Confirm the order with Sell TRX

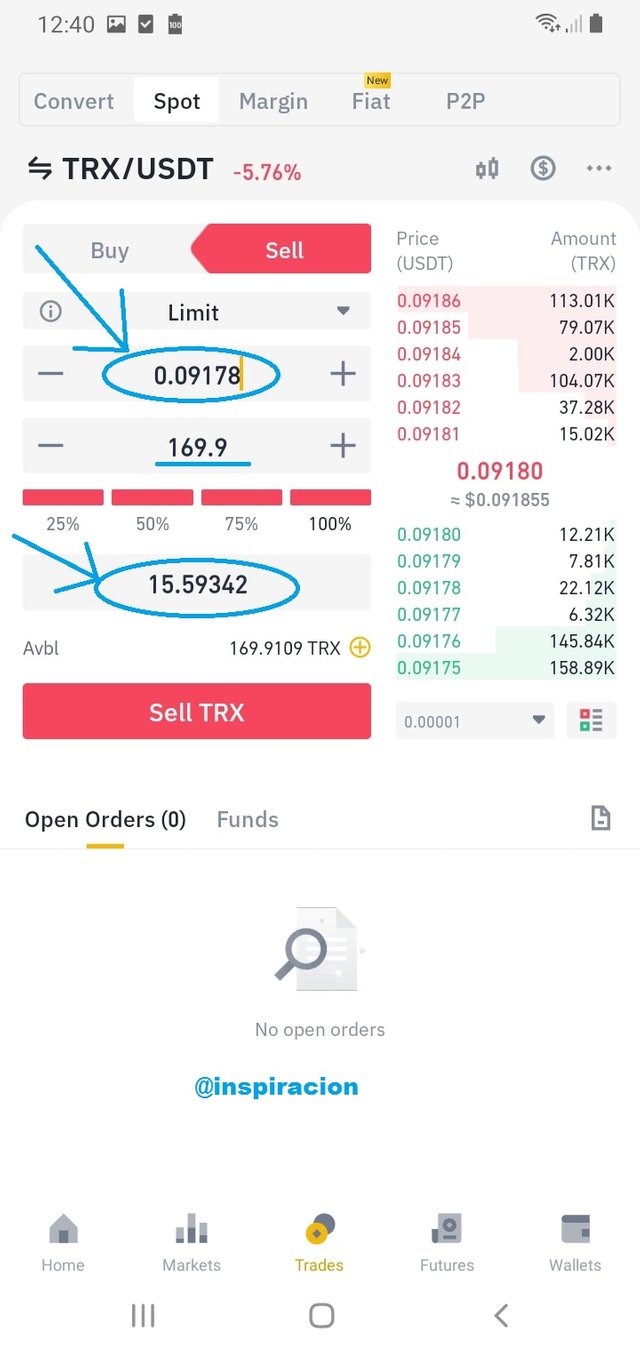pyautogui.click(x=197, y=712)
